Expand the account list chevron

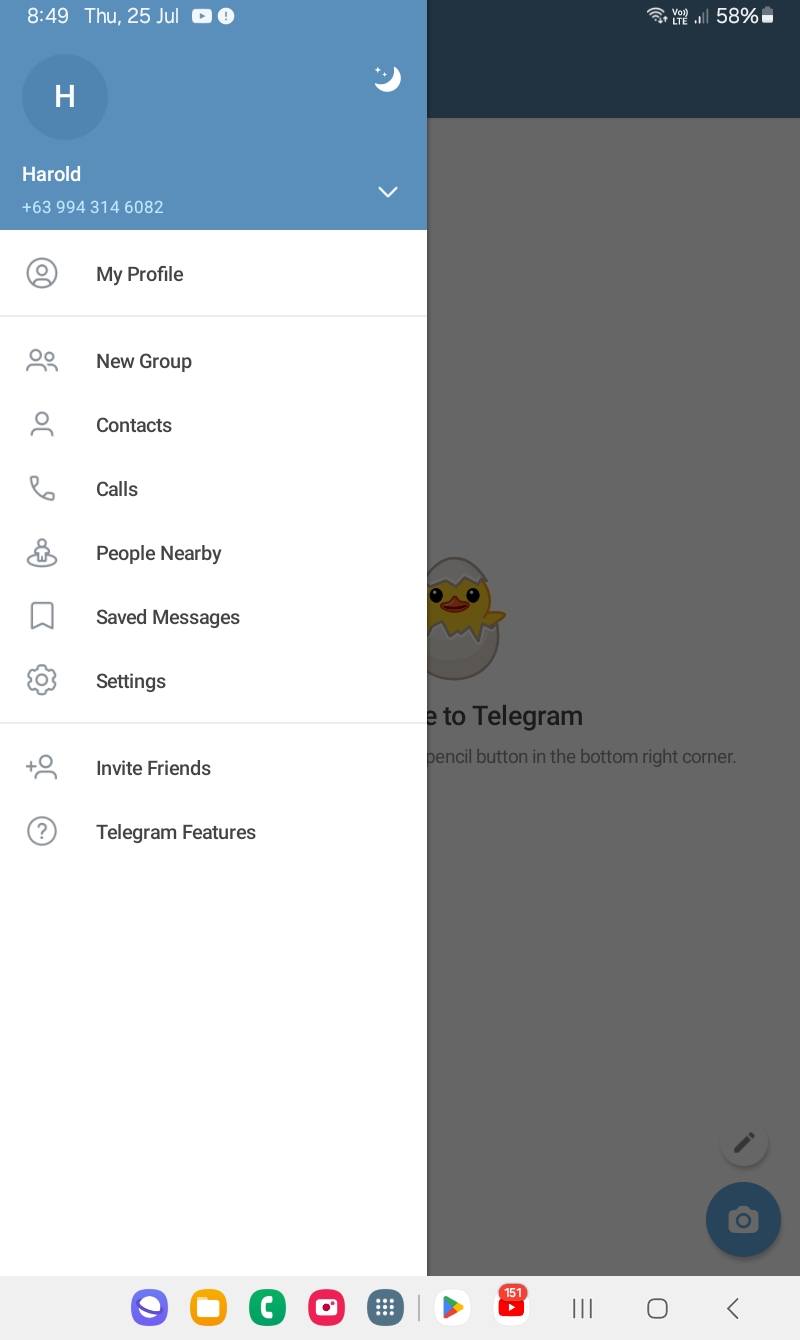coord(388,192)
